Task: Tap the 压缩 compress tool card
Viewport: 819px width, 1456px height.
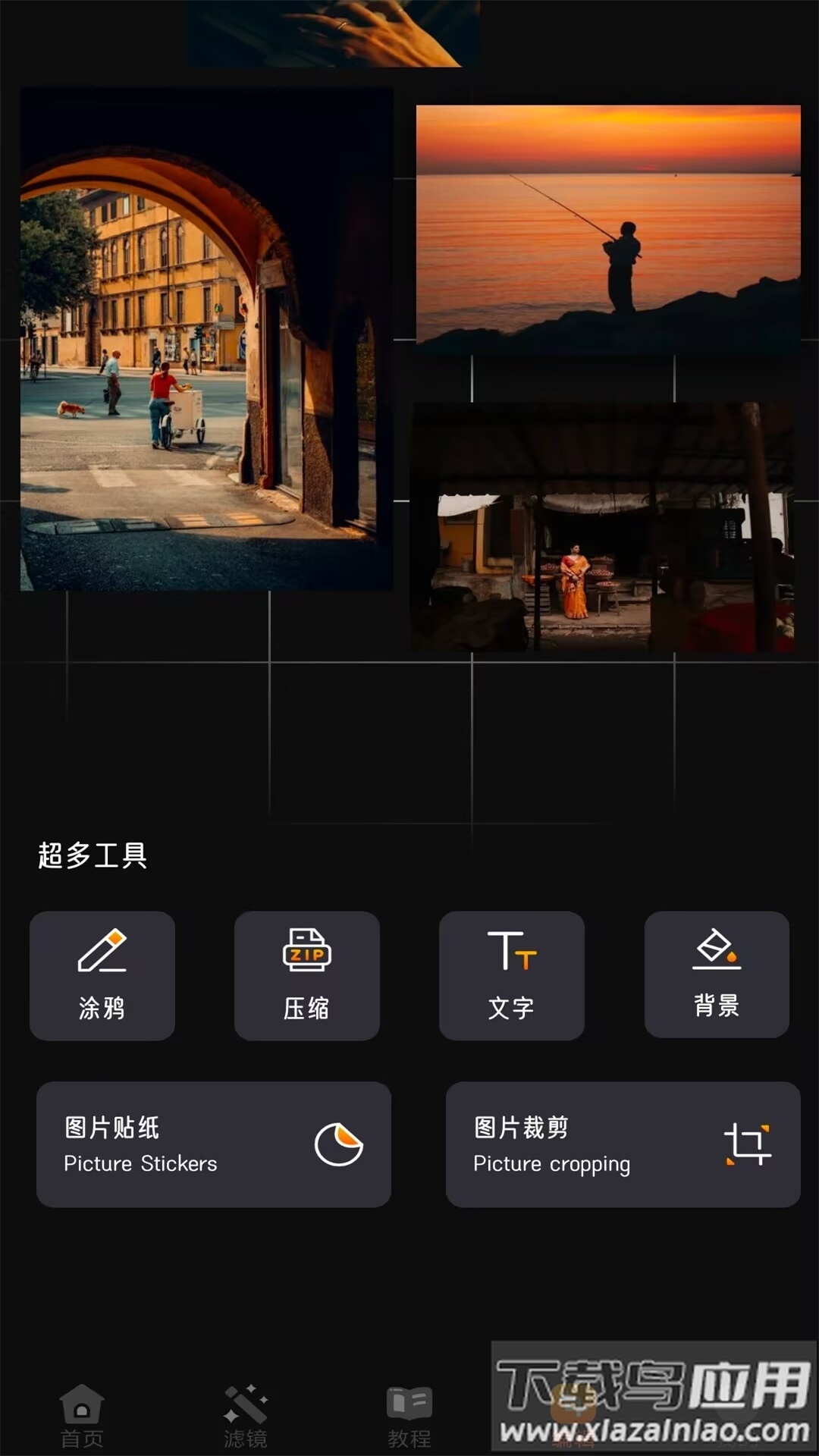Action: 307,977
